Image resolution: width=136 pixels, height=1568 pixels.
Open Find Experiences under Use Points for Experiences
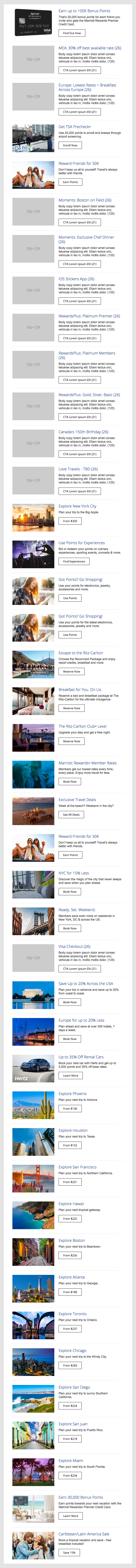(x=74, y=561)
